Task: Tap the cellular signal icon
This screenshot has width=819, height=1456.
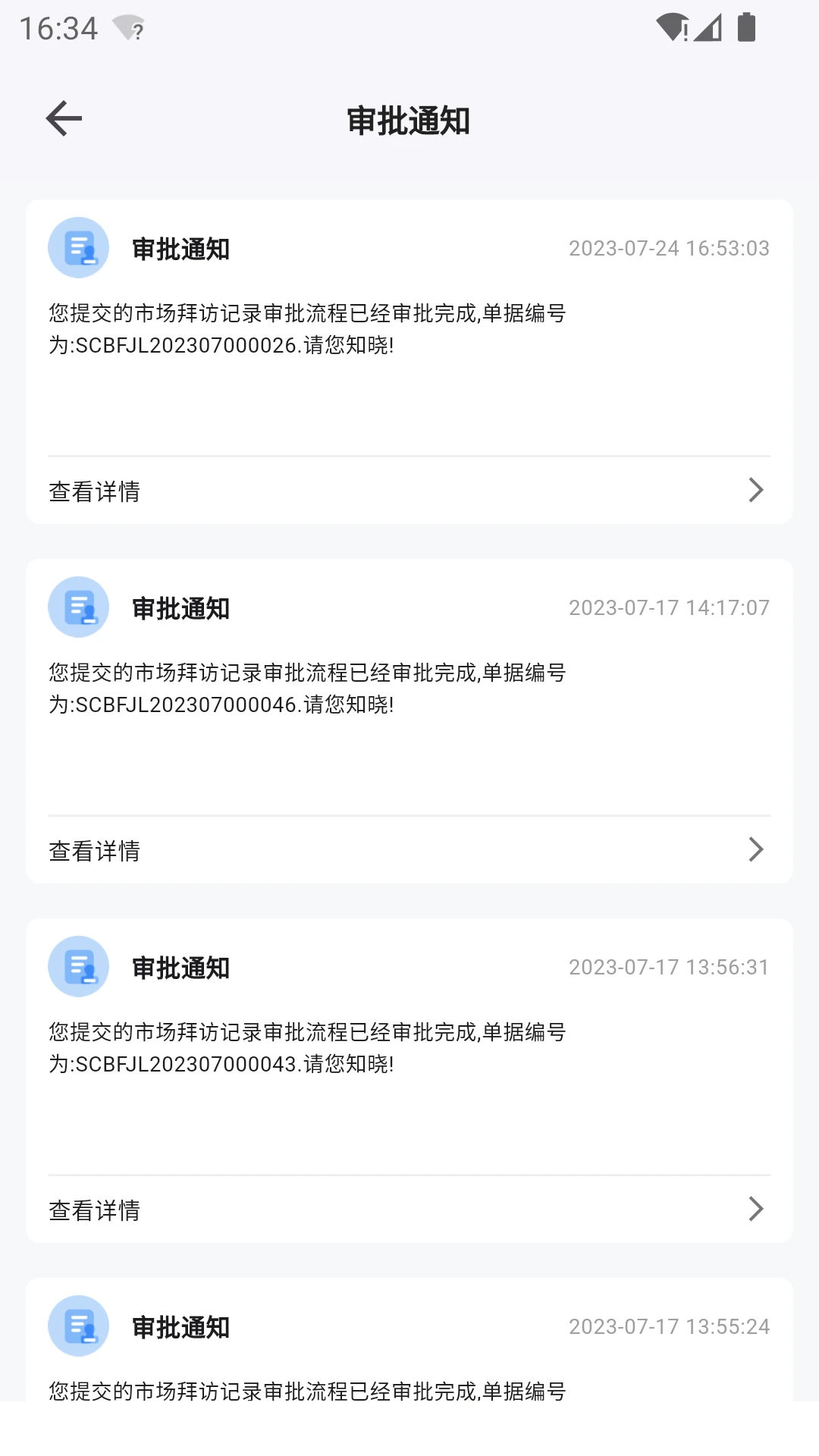Action: point(707,30)
